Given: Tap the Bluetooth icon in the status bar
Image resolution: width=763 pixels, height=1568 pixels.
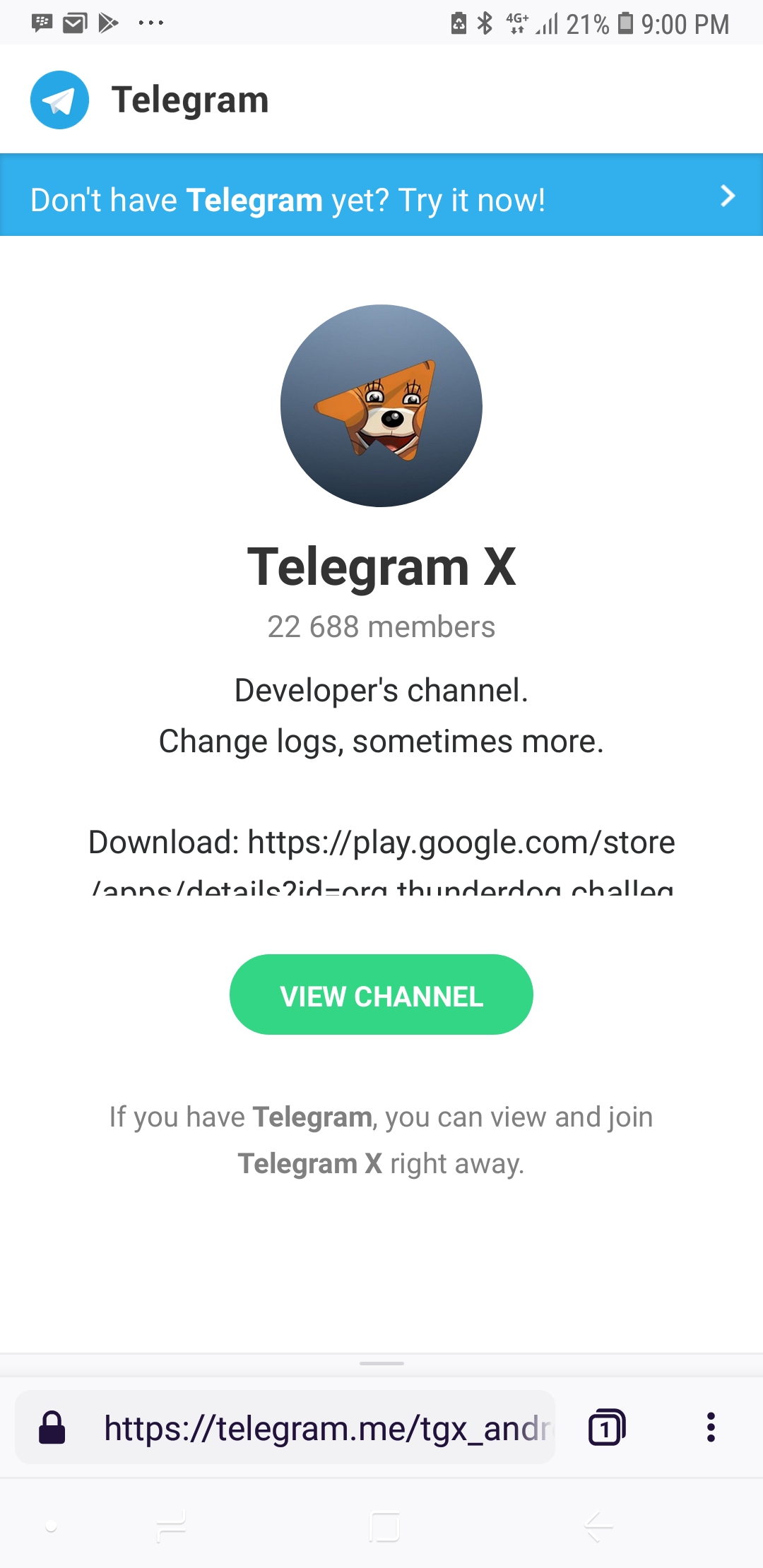Looking at the screenshot, I should (485, 23).
